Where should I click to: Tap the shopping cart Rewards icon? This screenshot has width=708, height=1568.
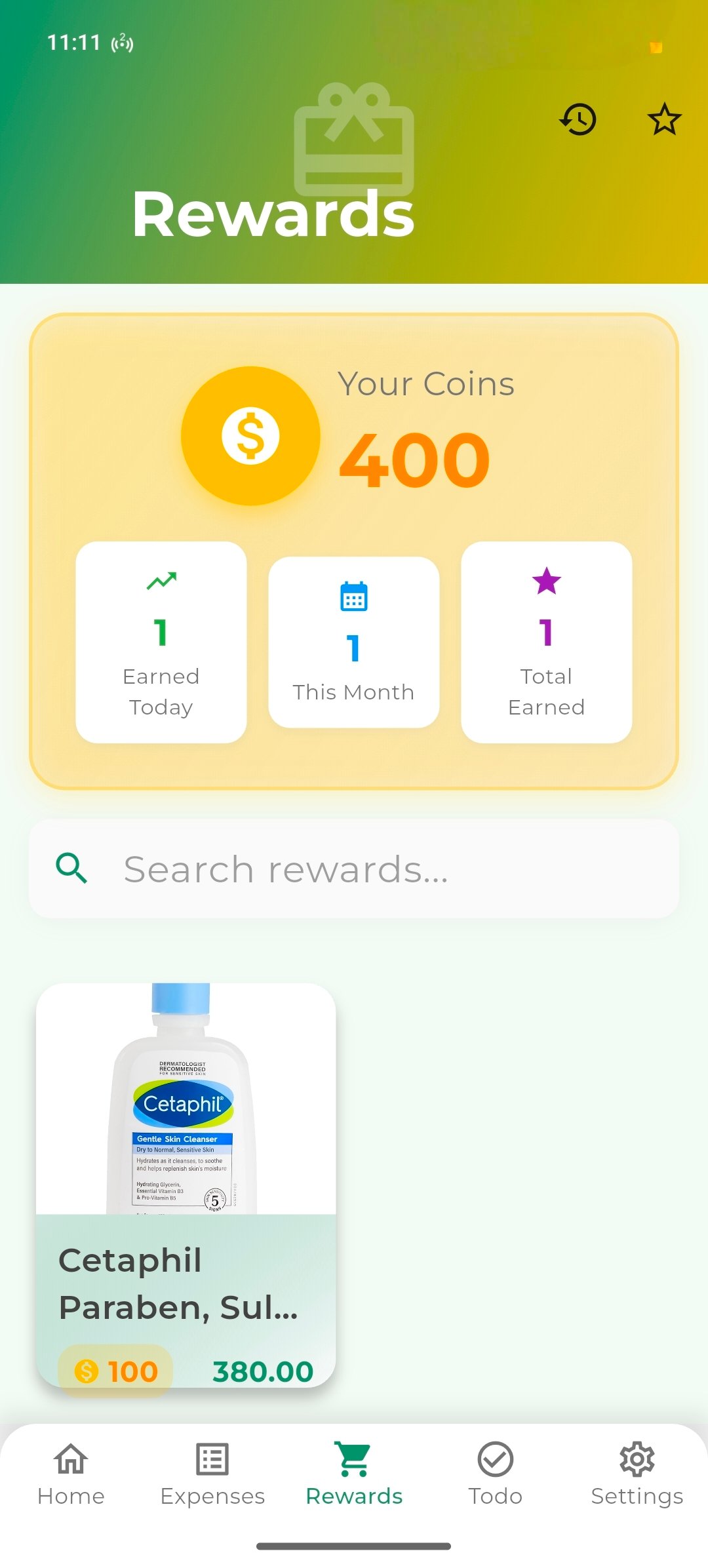coord(353,1460)
